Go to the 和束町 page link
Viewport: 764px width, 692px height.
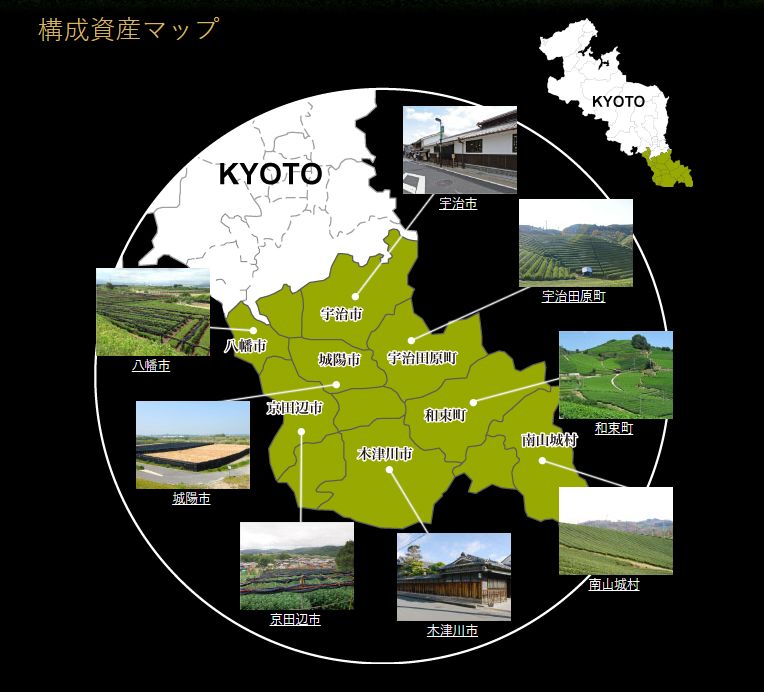click(x=614, y=428)
